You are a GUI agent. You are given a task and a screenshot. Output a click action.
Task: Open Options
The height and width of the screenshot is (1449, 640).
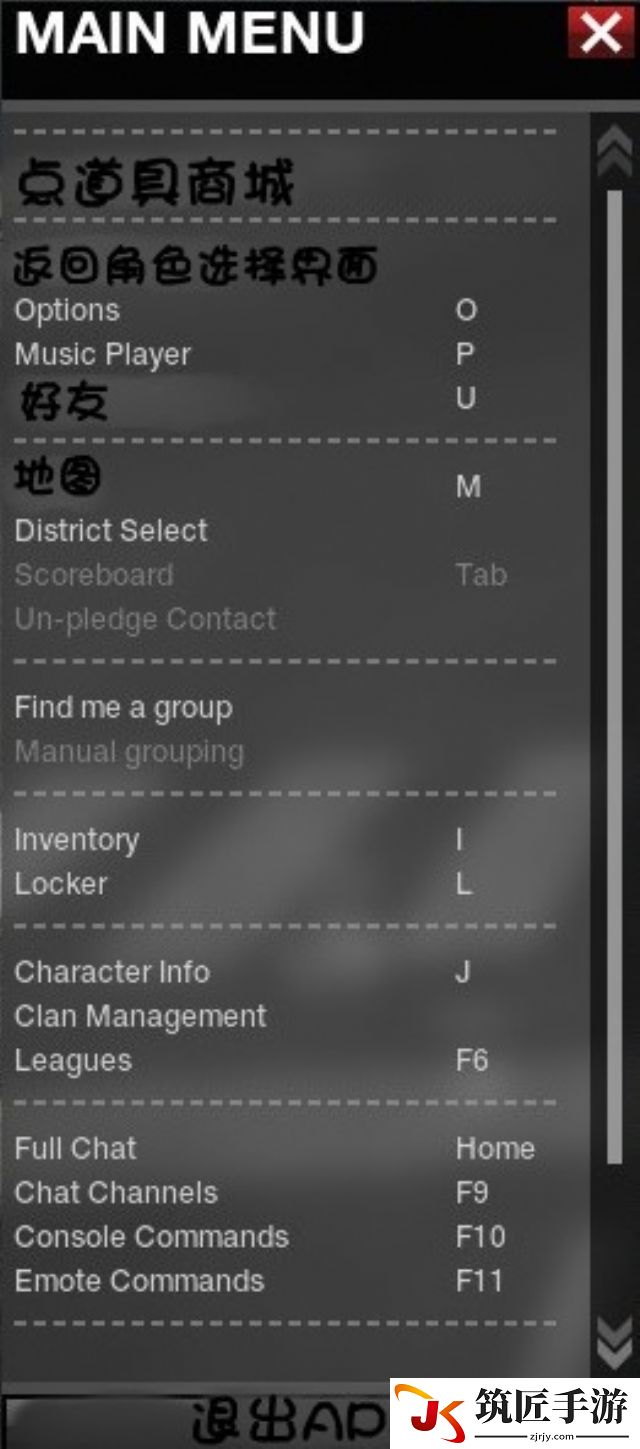tap(67, 311)
